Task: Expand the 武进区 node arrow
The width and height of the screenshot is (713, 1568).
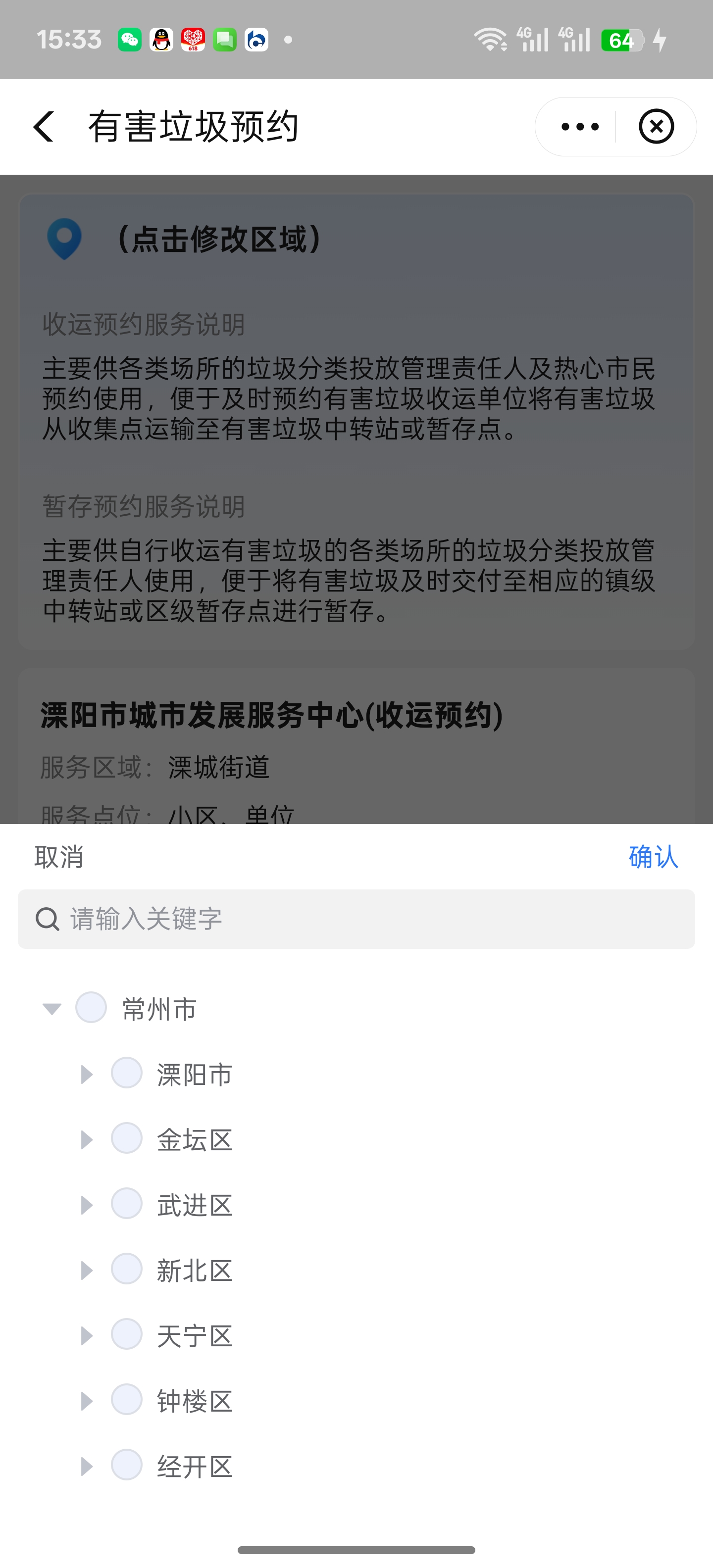Action: click(x=87, y=1205)
